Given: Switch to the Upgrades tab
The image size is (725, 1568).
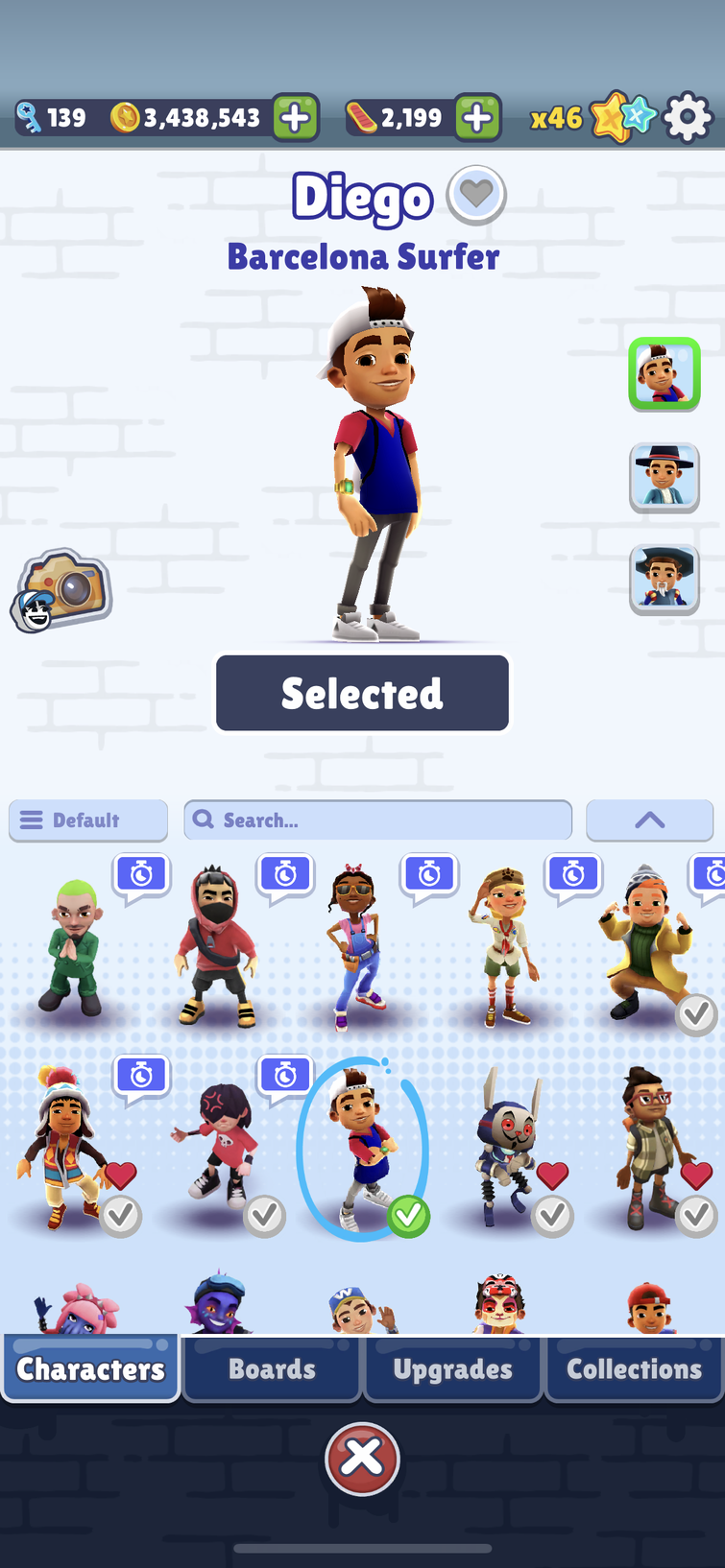Looking at the screenshot, I should 452,1368.
